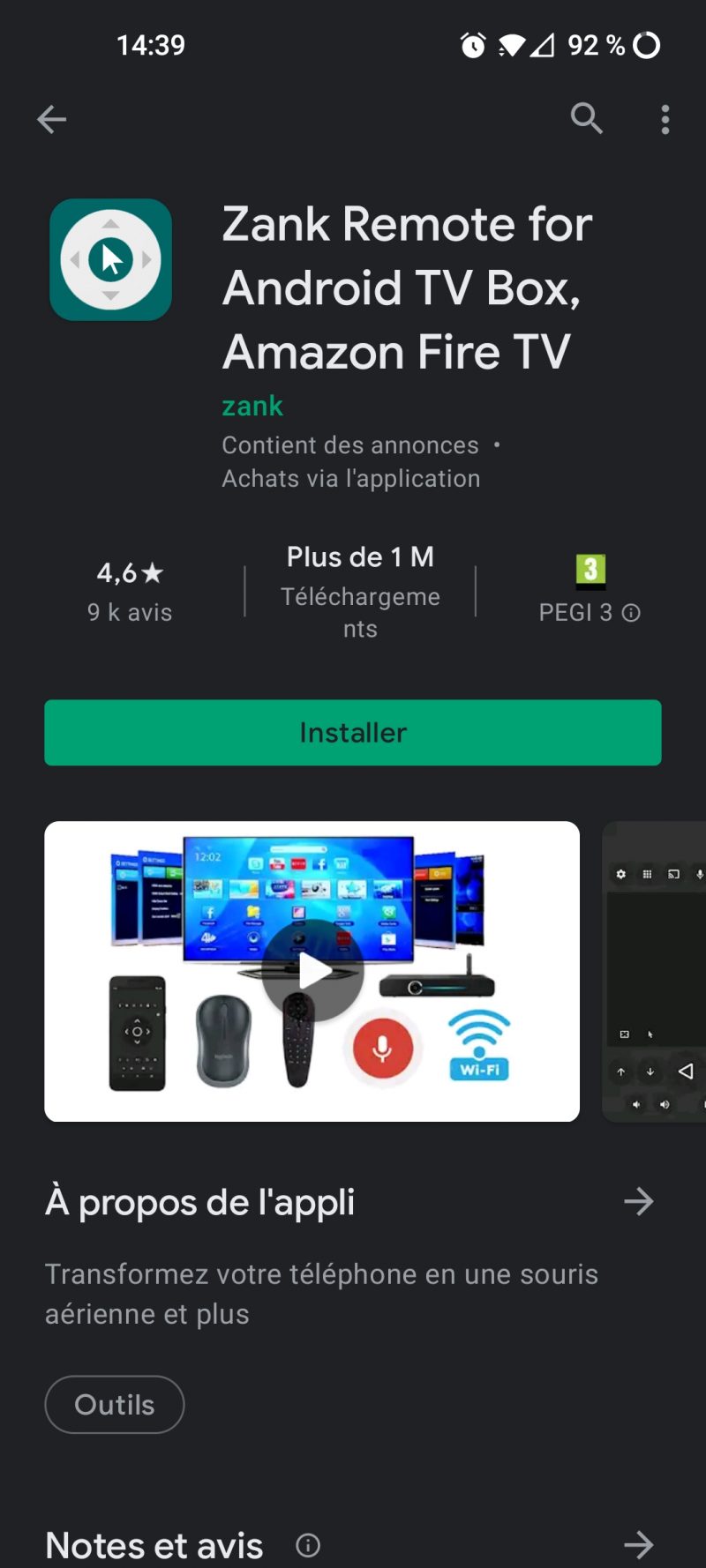Show info about Notes et avis
This screenshot has width=706, height=1568.
[308, 1545]
